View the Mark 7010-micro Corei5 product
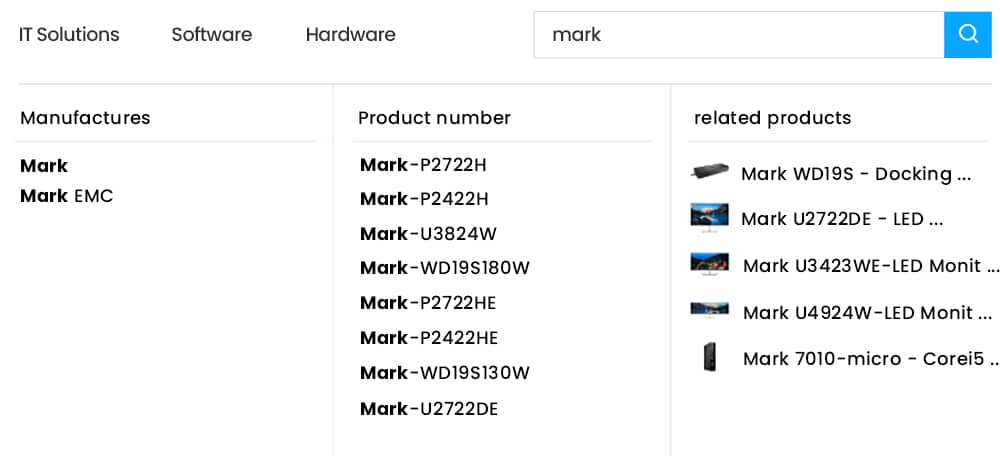This screenshot has height=456, width=1000. tap(870, 359)
